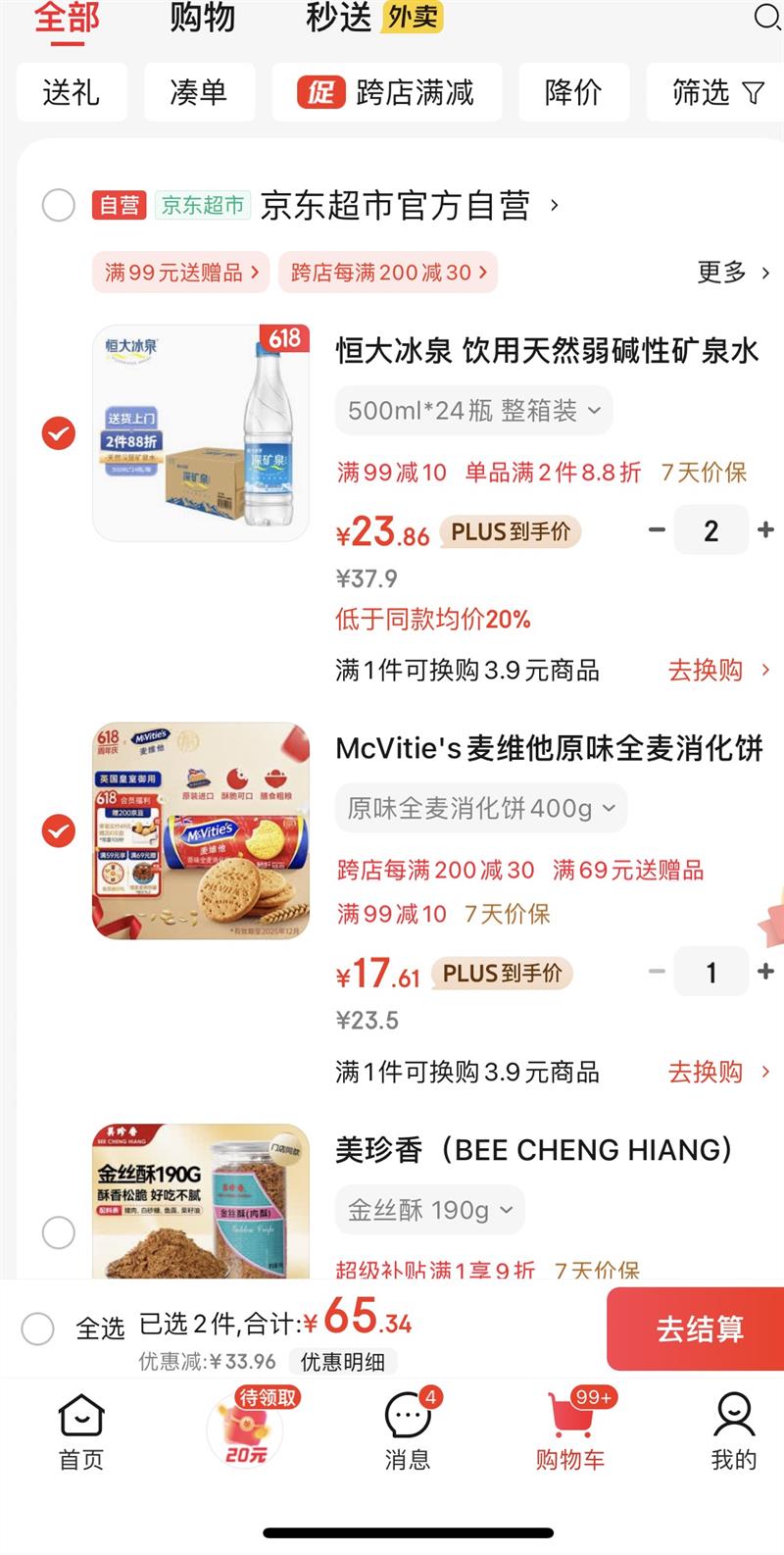Filter the cart by 降价

tap(573, 93)
